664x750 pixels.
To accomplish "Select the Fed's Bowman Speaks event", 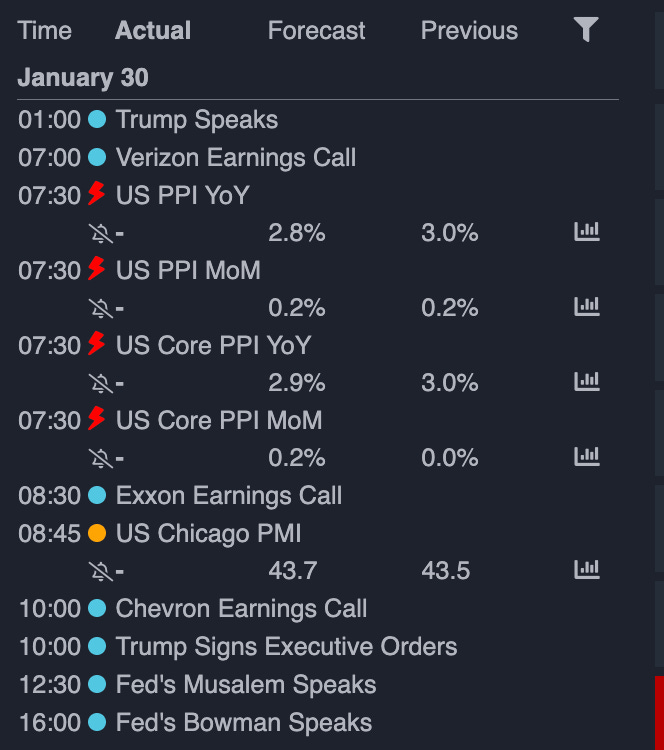I will [x=243, y=723].
